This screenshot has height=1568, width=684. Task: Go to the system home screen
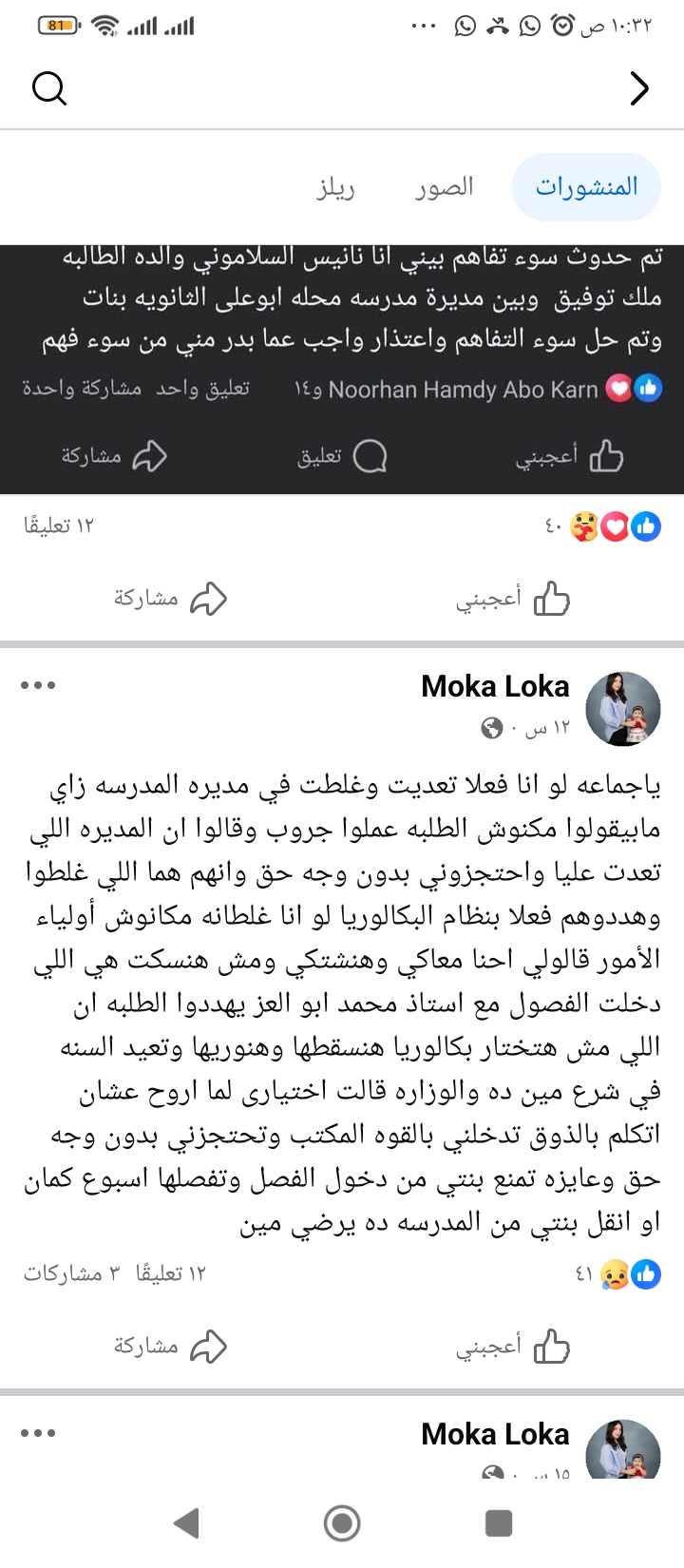(342, 1523)
